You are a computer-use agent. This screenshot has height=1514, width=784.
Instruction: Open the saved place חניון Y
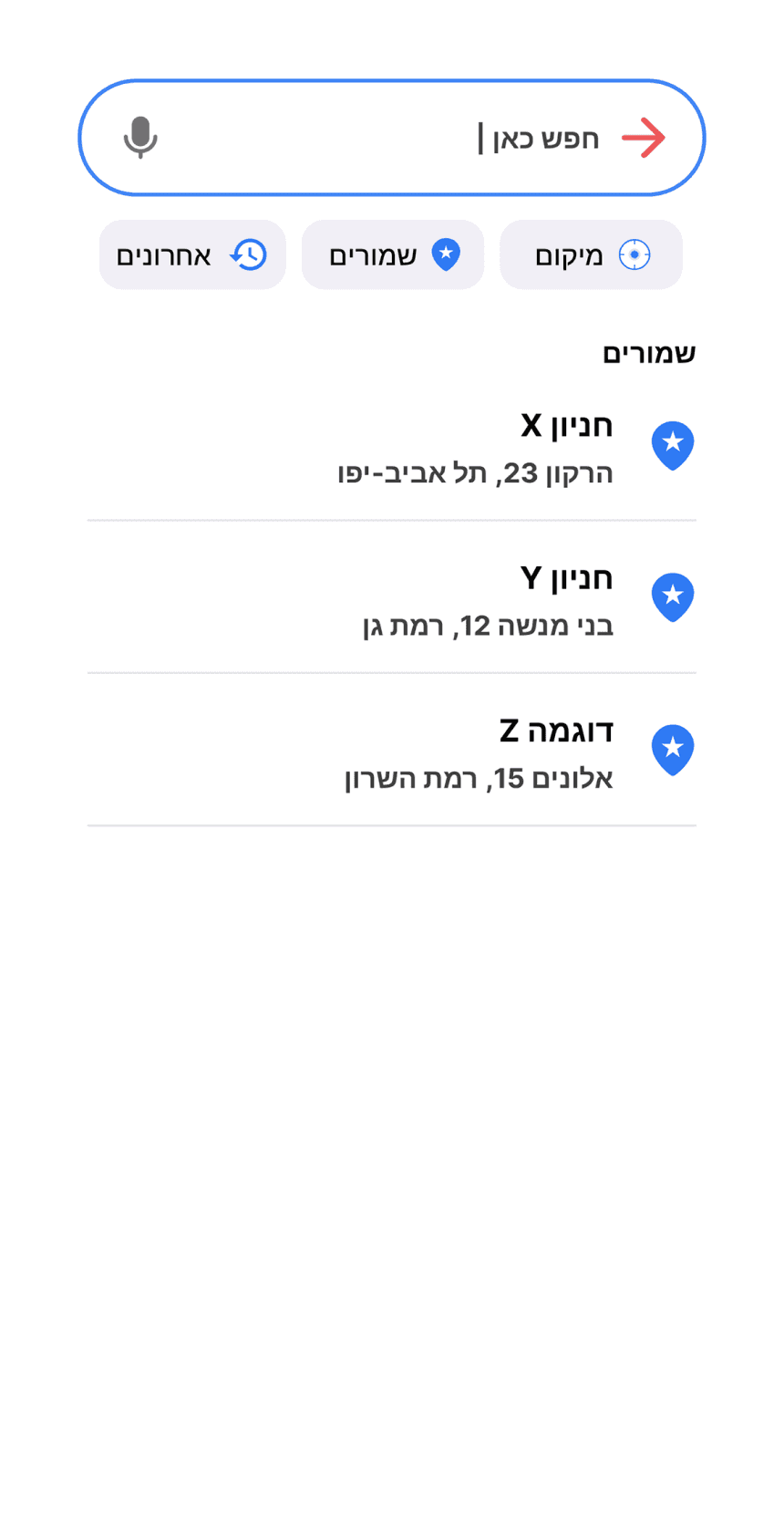point(565,577)
